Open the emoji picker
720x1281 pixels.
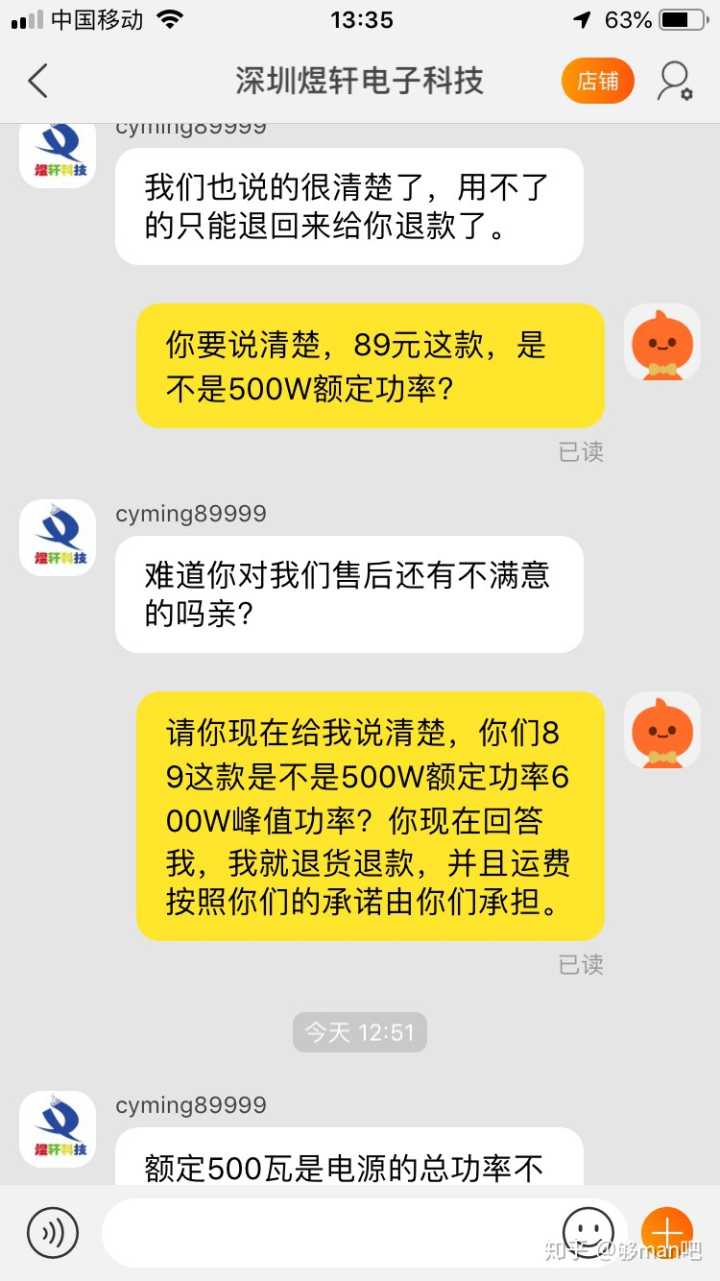pos(587,1230)
